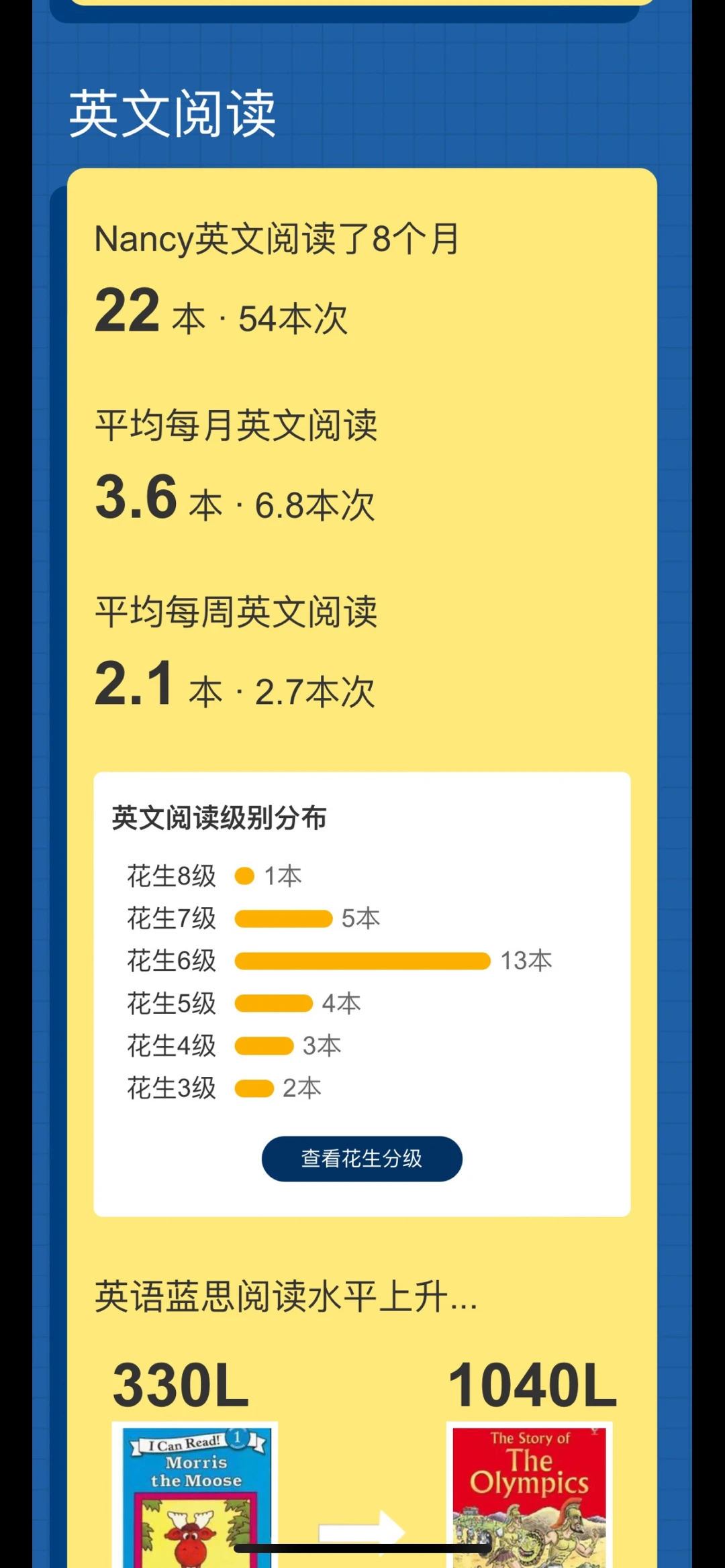Tap the 查看花生分级 button

362,1158
